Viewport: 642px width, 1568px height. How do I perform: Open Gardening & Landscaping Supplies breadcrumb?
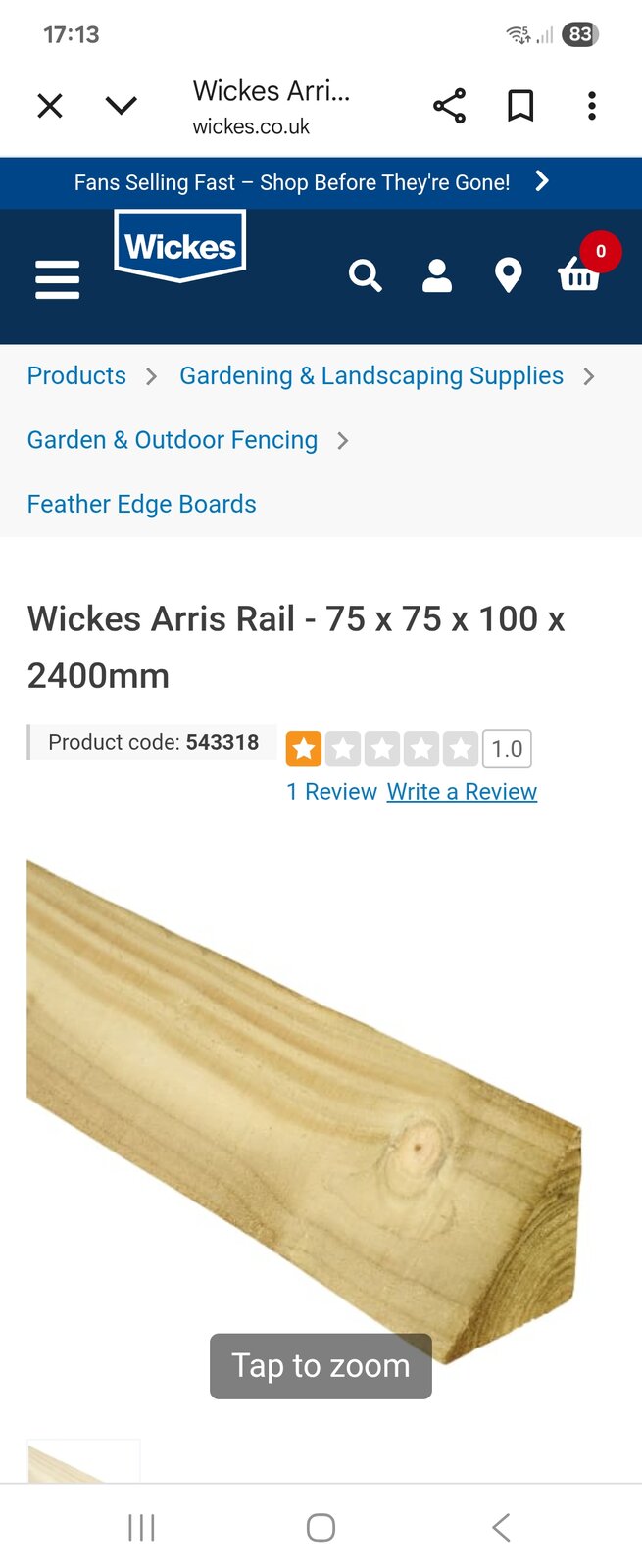pos(370,376)
